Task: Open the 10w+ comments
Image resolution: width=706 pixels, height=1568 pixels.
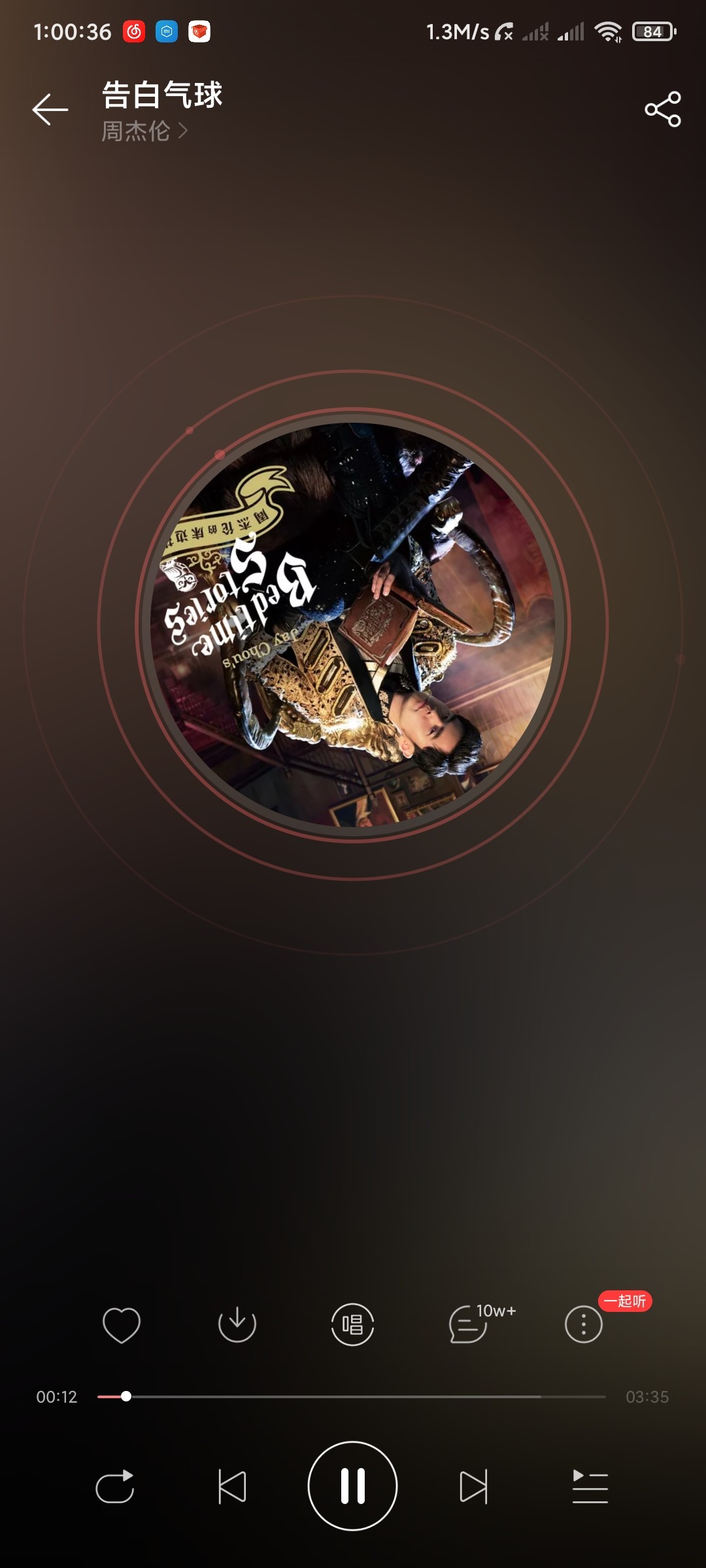Action: [x=469, y=1325]
